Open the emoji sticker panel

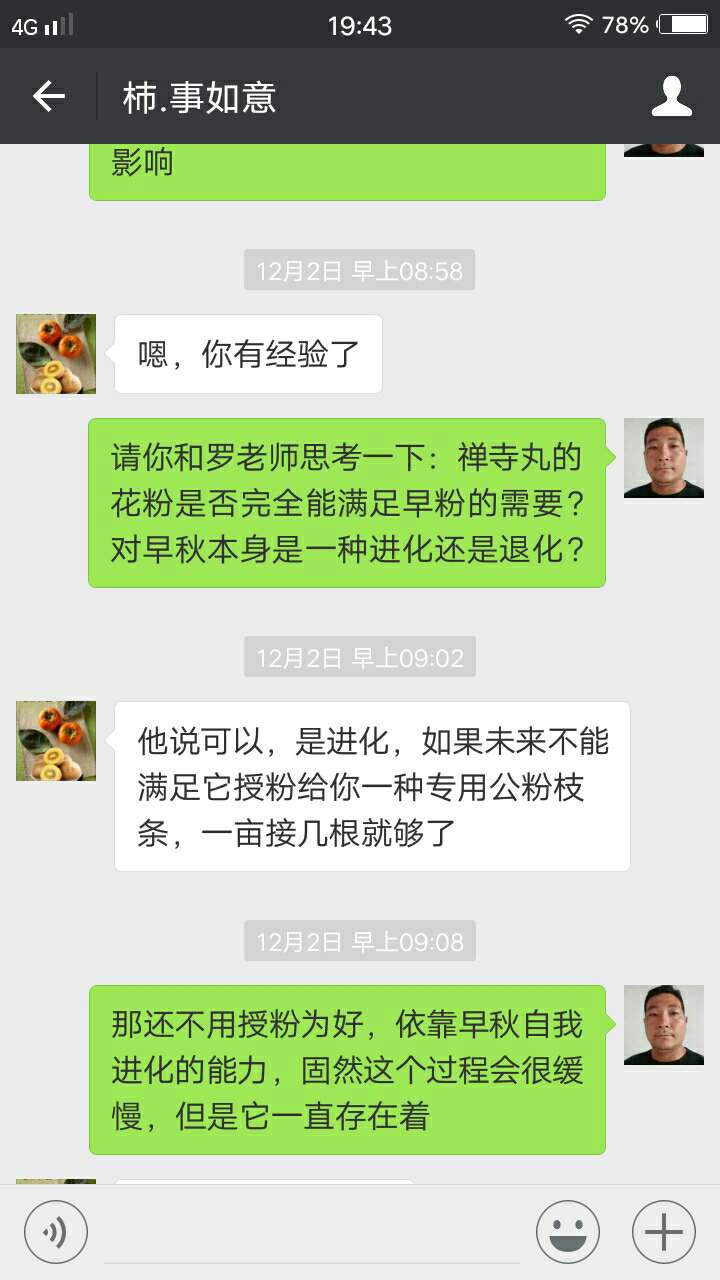[x=568, y=1231]
